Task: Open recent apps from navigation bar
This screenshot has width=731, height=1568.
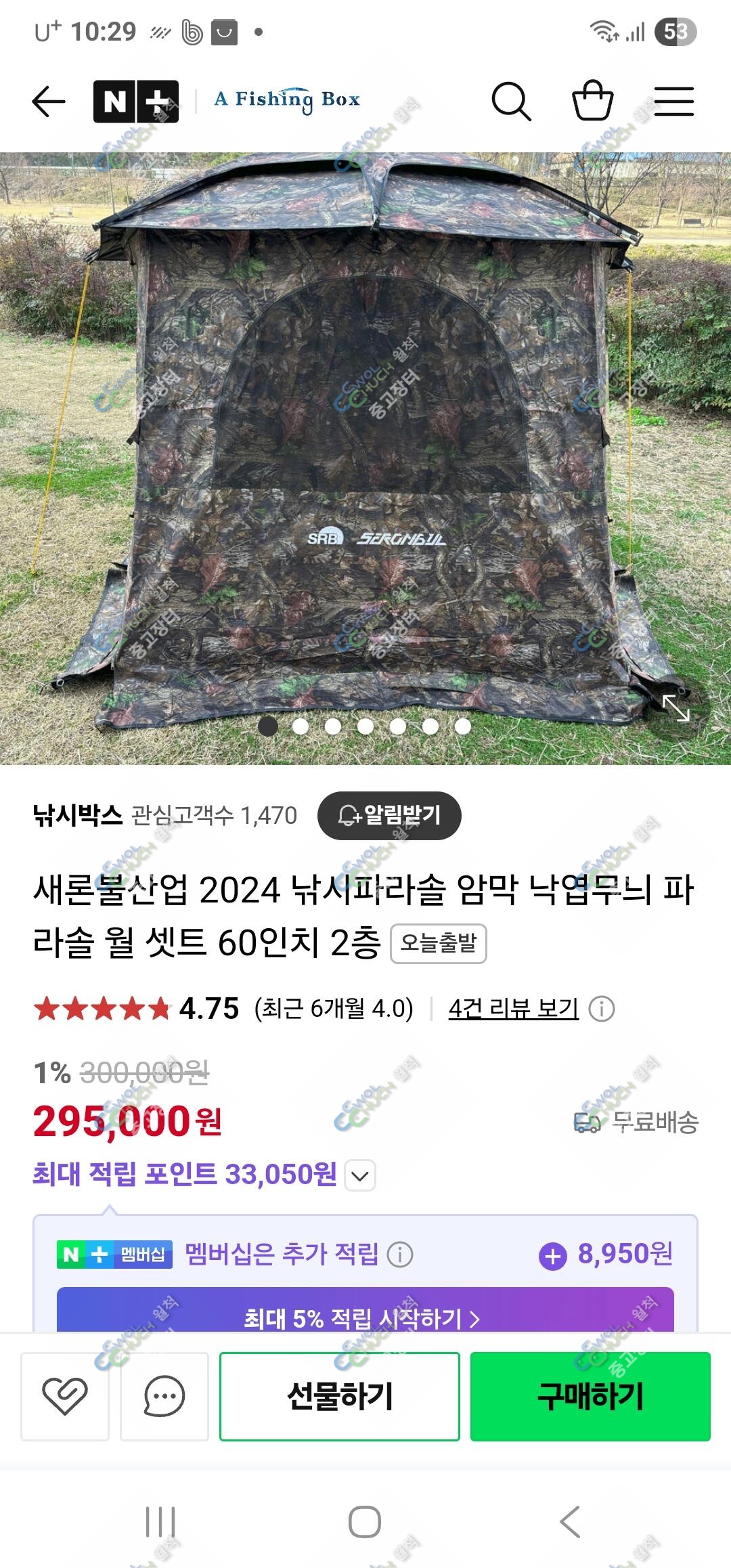Action: (x=161, y=1522)
